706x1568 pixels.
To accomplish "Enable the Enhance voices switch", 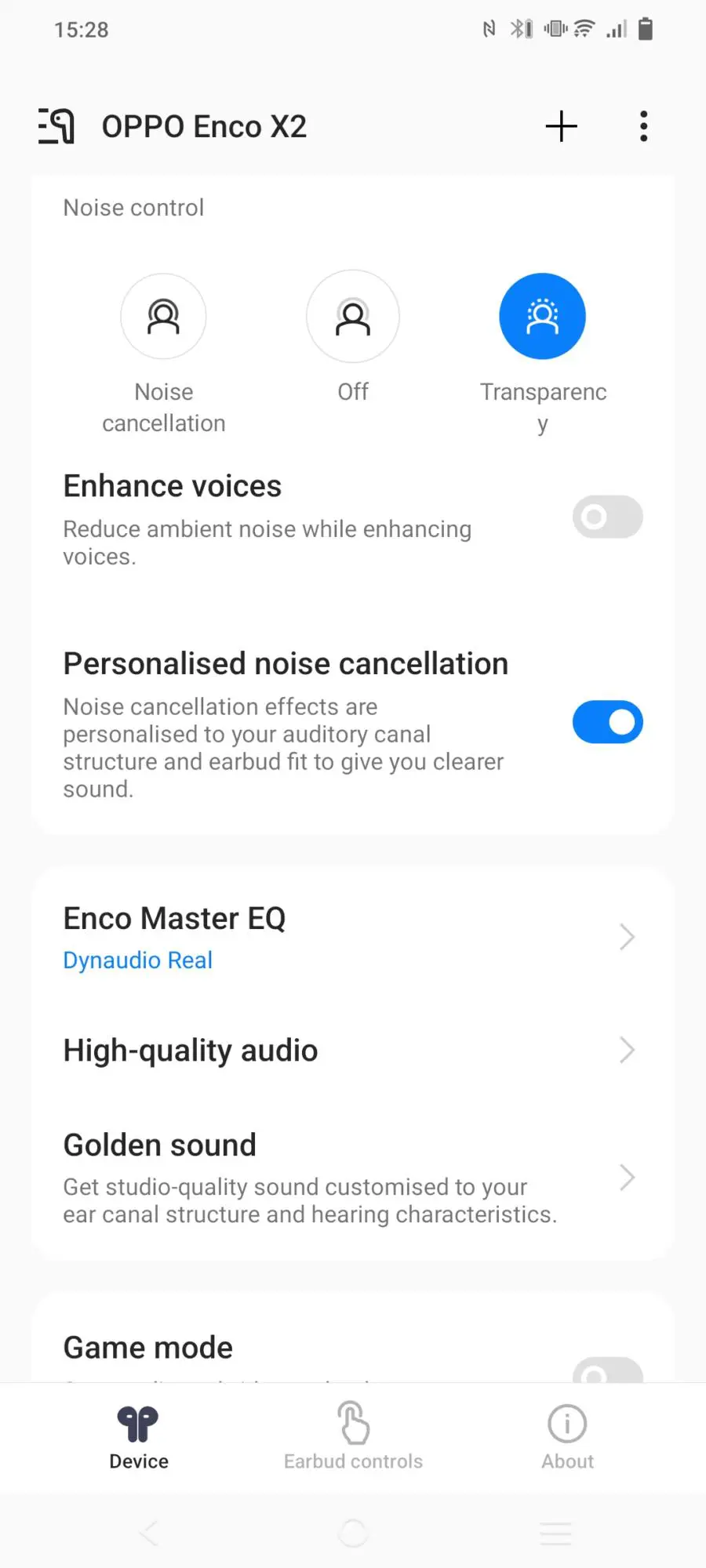I will pyautogui.click(x=608, y=517).
